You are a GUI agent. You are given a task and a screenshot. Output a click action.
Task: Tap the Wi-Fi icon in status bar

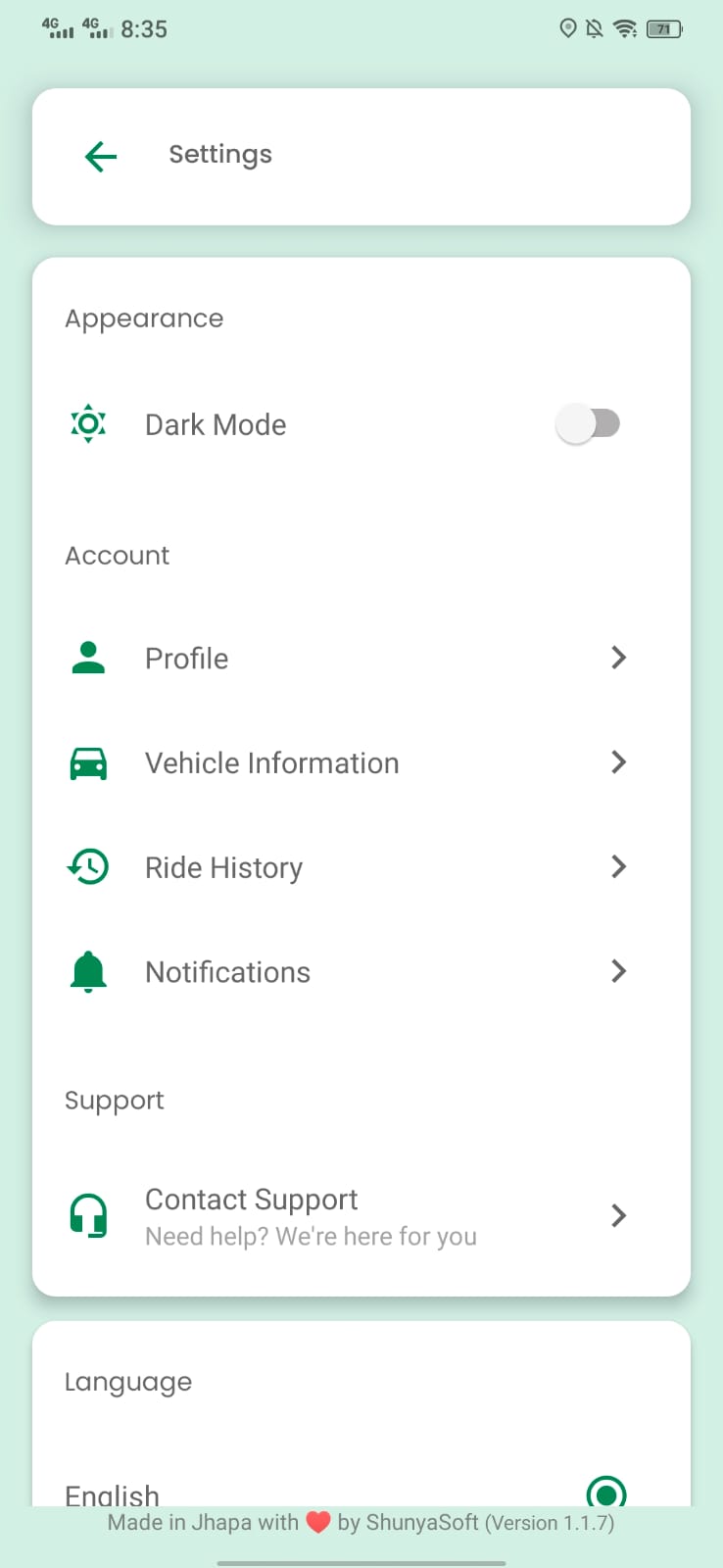click(x=624, y=28)
